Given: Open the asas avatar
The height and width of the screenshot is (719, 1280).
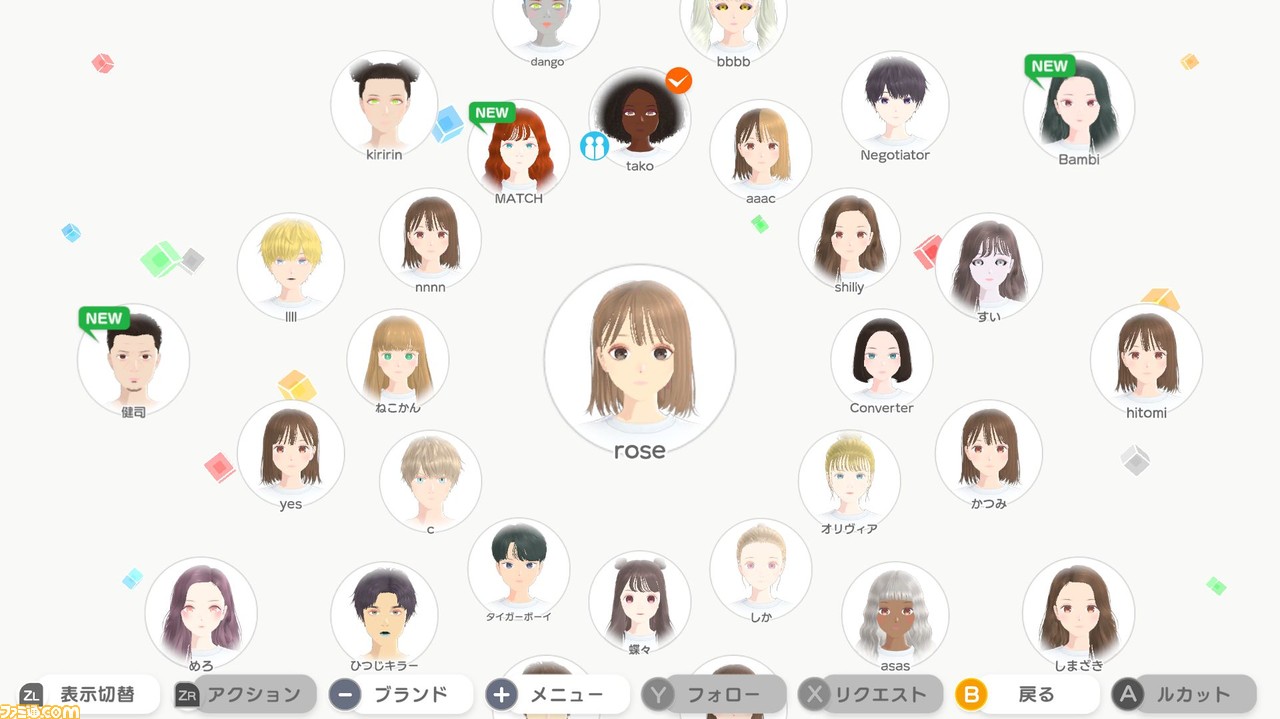Looking at the screenshot, I should [x=895, y=613].
